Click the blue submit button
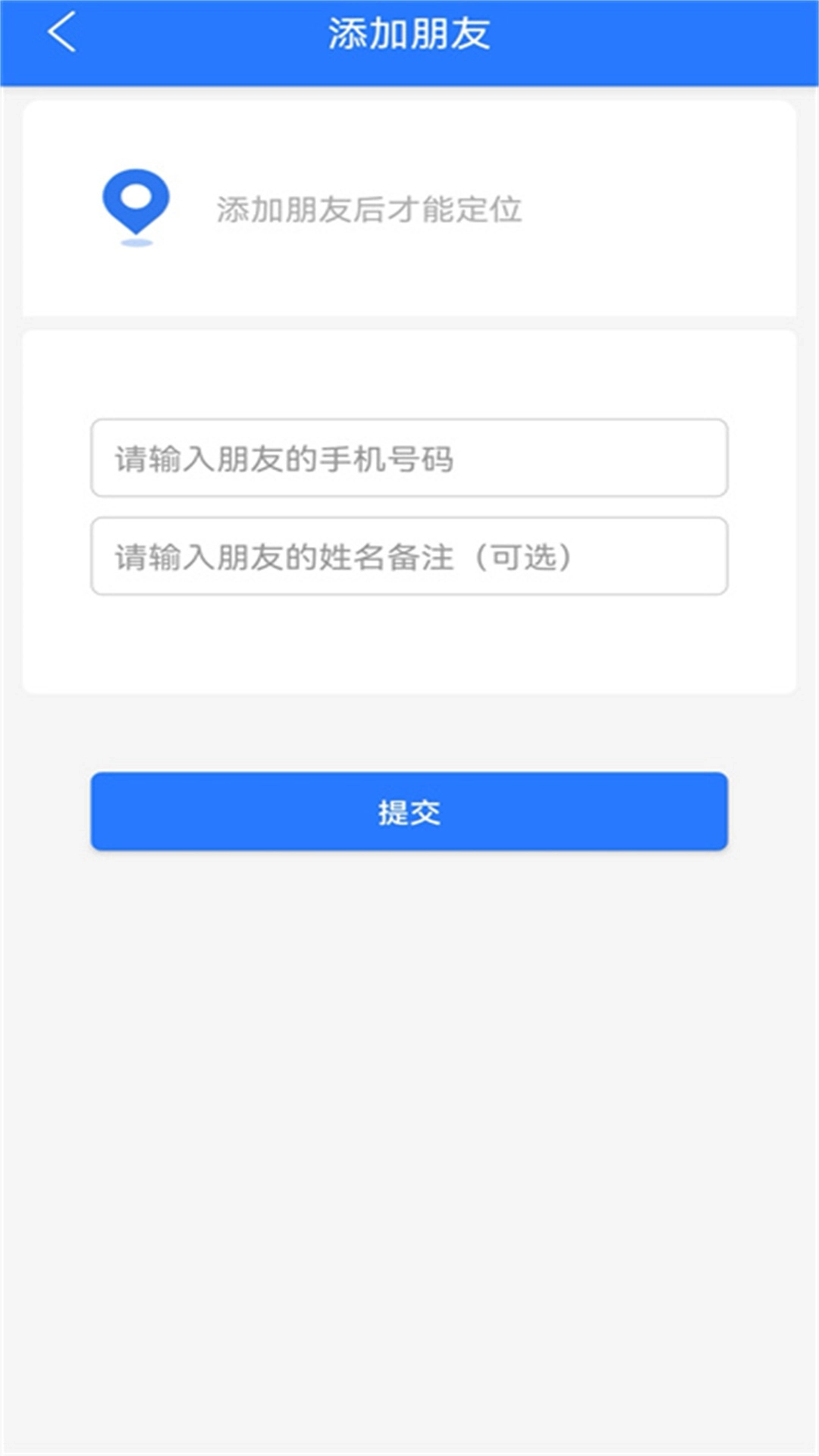The height and width of the screenshot is (1456, 819). pyautogui.click(x=409, y=811)
